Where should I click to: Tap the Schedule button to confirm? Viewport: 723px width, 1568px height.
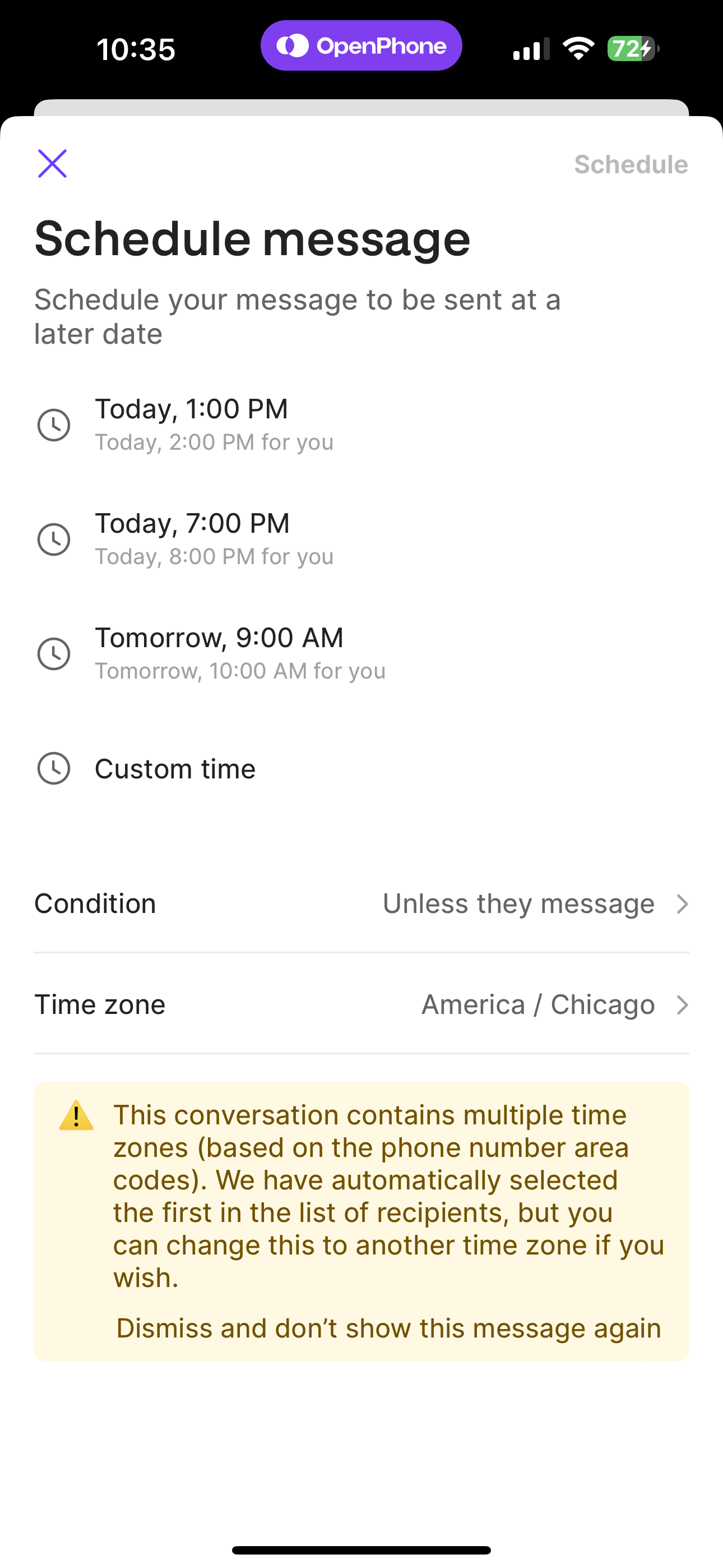tap(631, 165)
